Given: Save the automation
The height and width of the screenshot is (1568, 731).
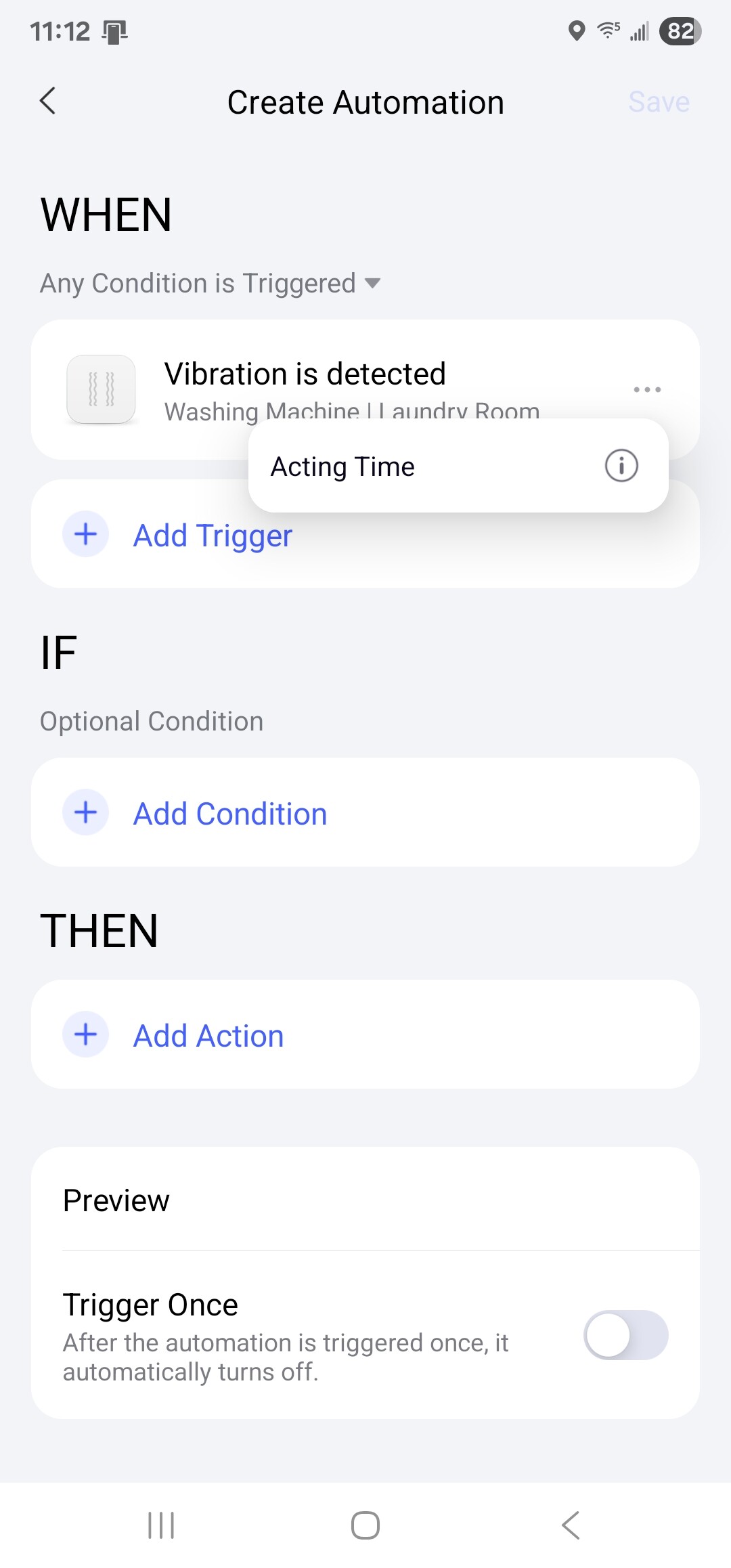Looking at the screenshot, I should [658, 102].
